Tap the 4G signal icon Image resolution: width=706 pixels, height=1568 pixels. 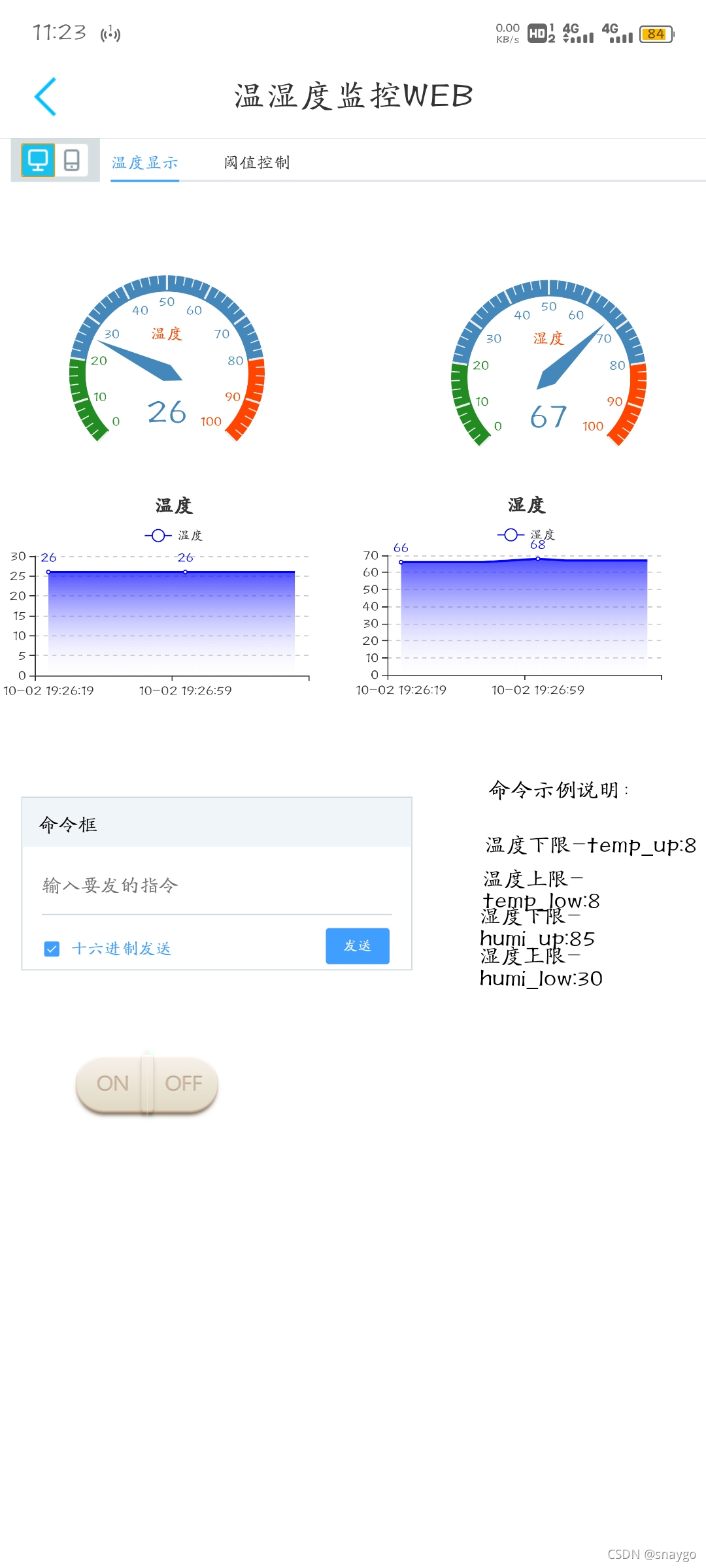pyautogui.click(x=574, y=33)
